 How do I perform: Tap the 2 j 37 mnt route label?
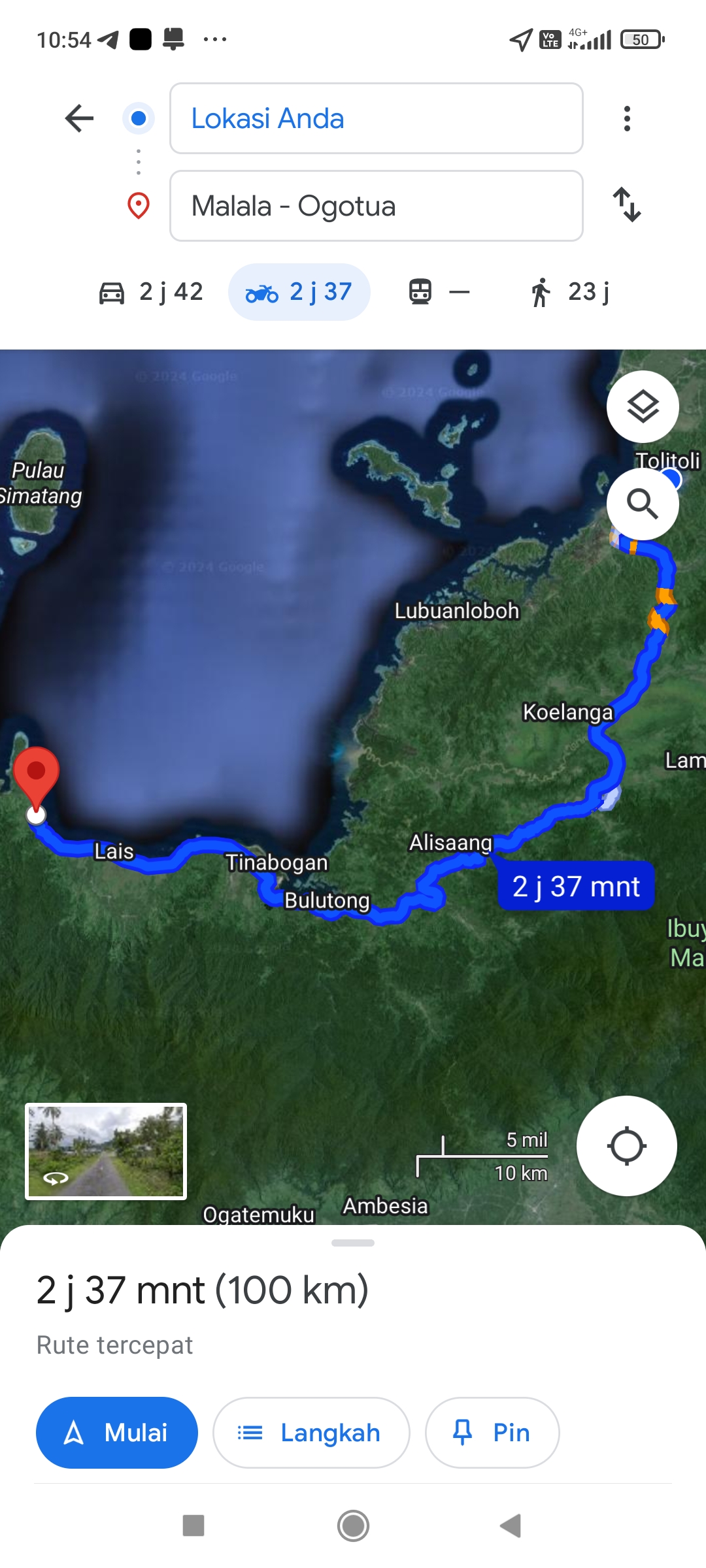point(576,887)
